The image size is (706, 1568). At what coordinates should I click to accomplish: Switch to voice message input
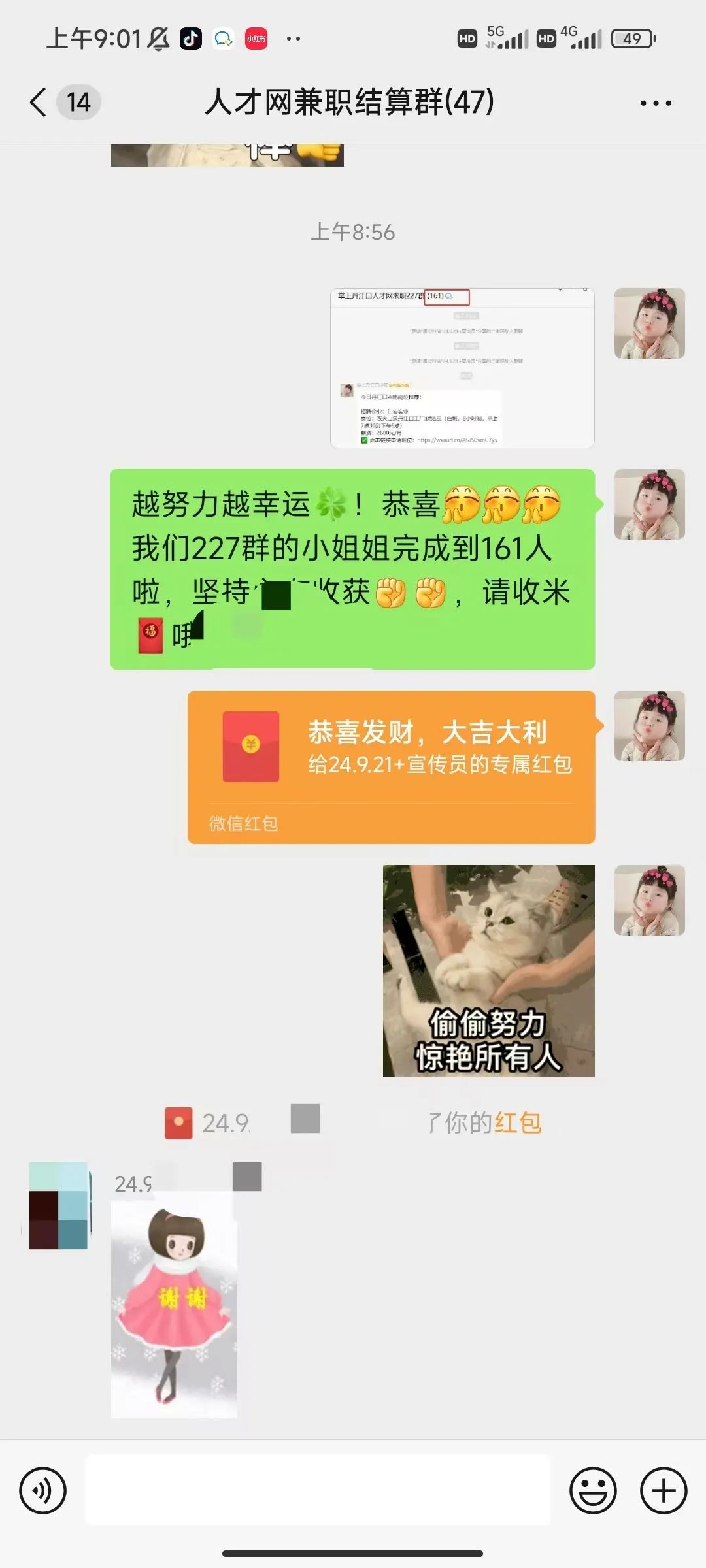coord(43,1491)
